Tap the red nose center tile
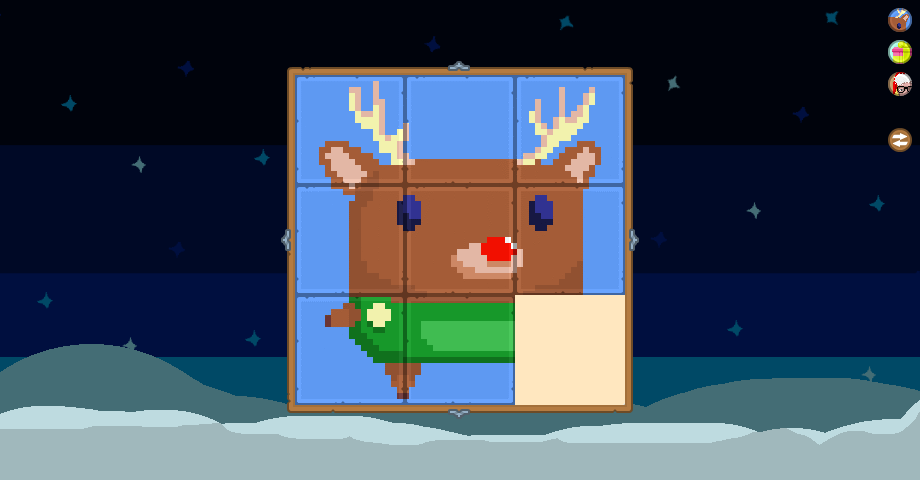920x480 pixels. 460,239
